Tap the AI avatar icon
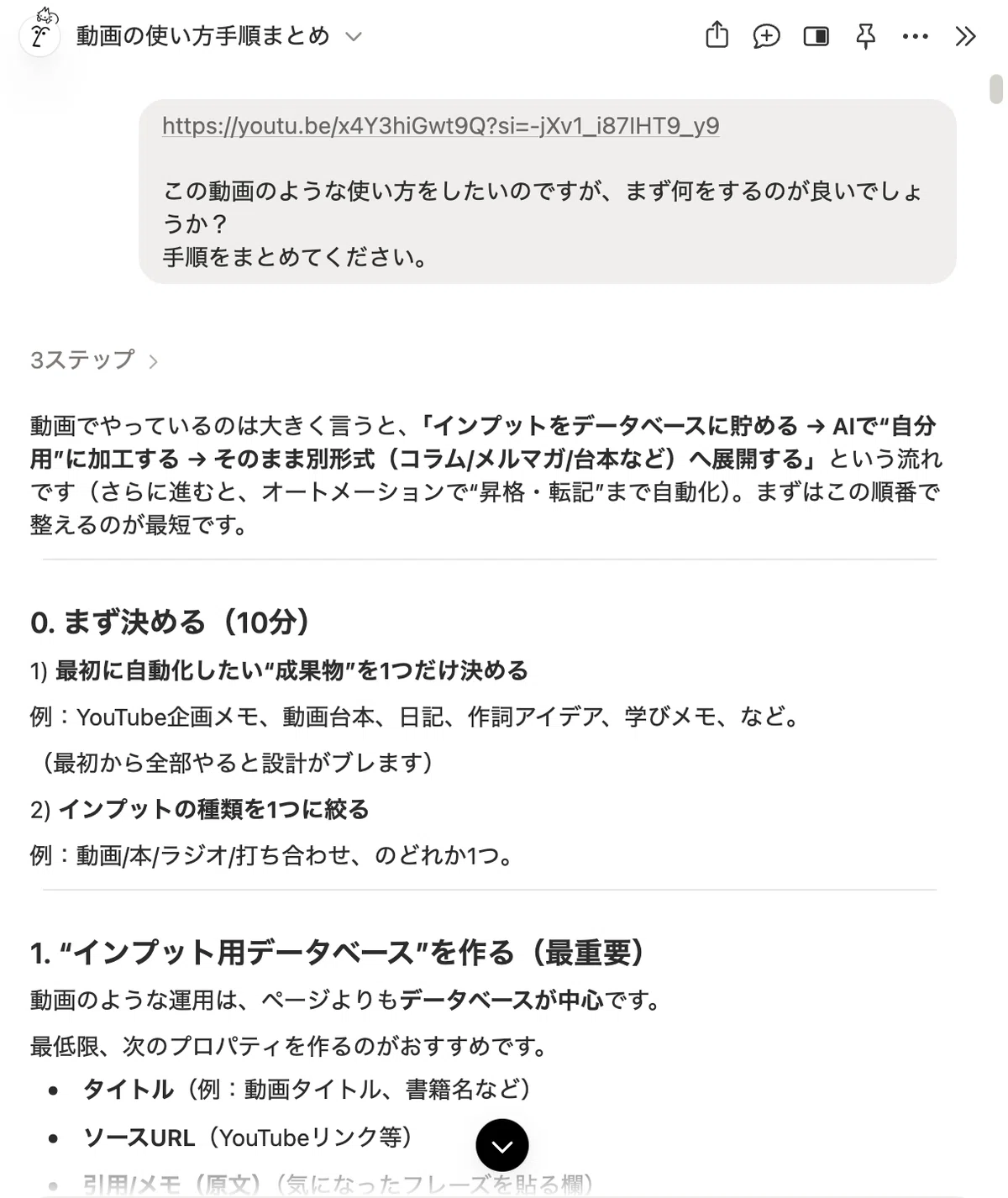The width and height of the screenshot is (1008, 1198). pyautogui.click(x=39, y=34)
